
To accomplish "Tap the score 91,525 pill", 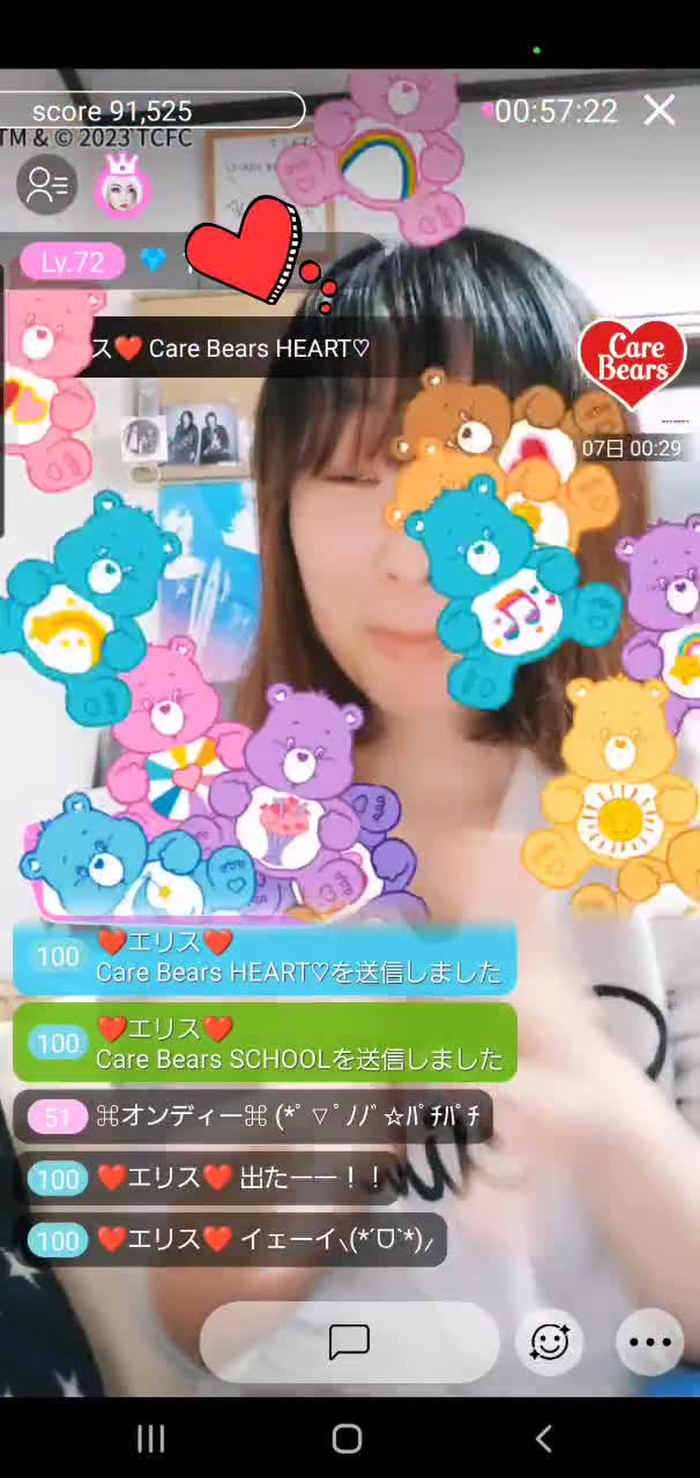I will click(150, 111).
